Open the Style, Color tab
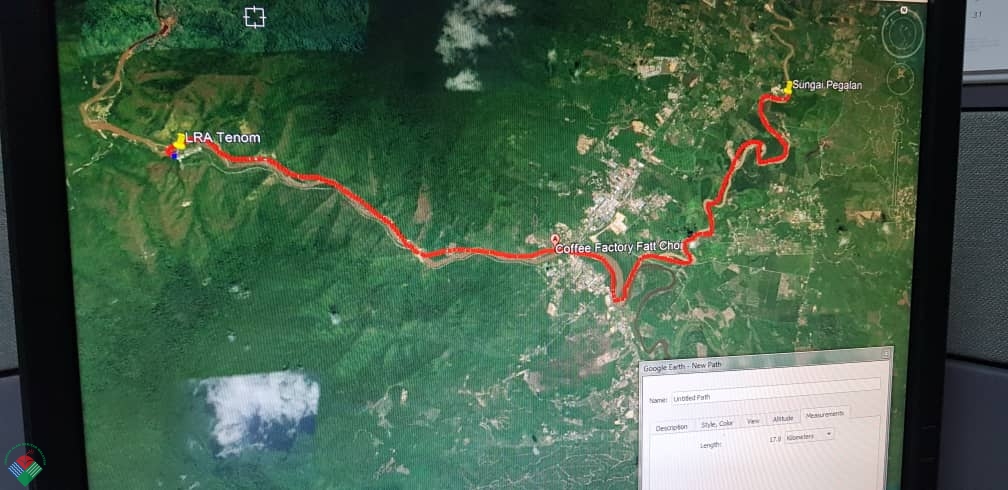1008x490 pixels. 717,424
